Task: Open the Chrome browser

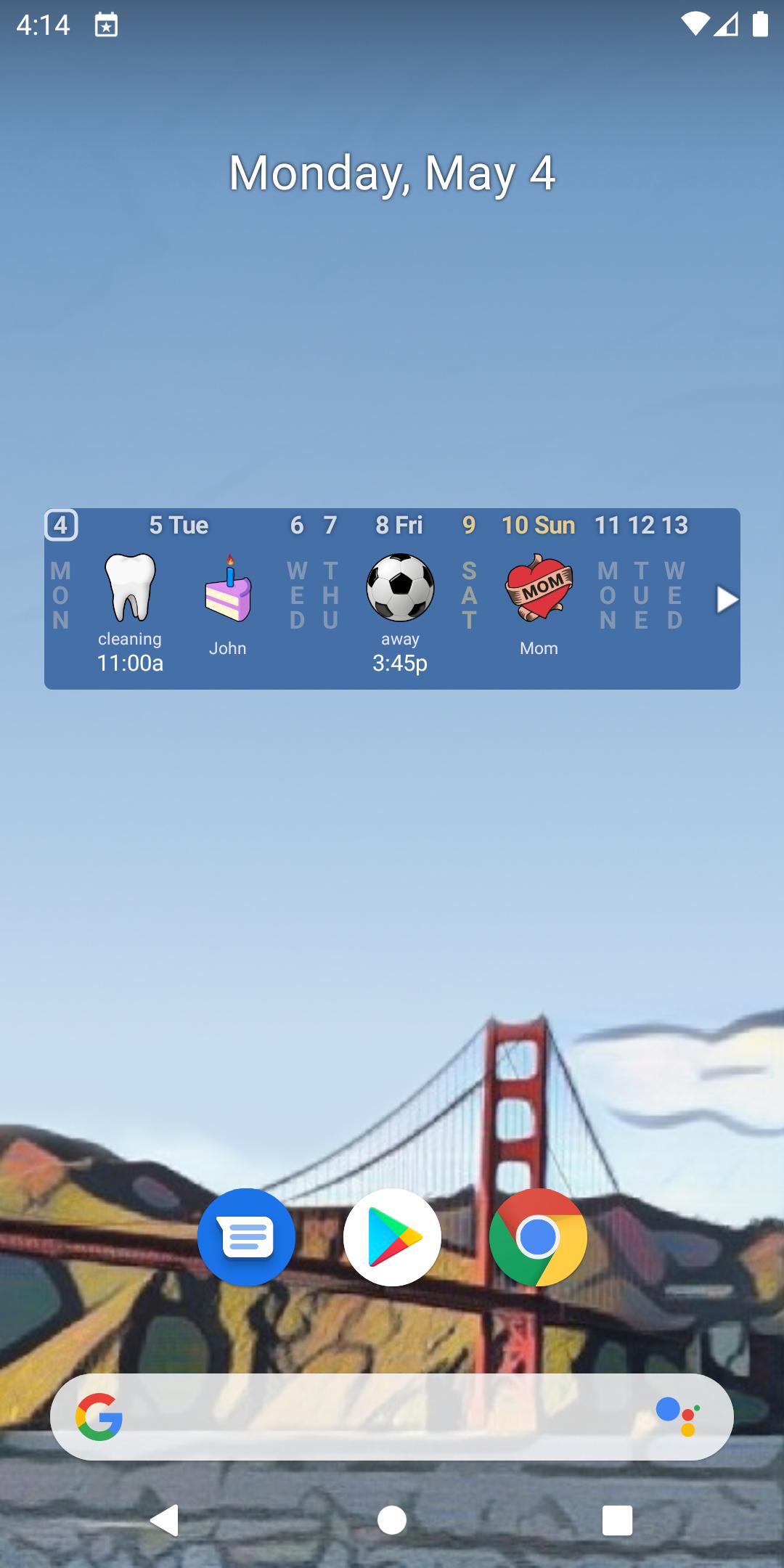Action: coord(538,1237)
